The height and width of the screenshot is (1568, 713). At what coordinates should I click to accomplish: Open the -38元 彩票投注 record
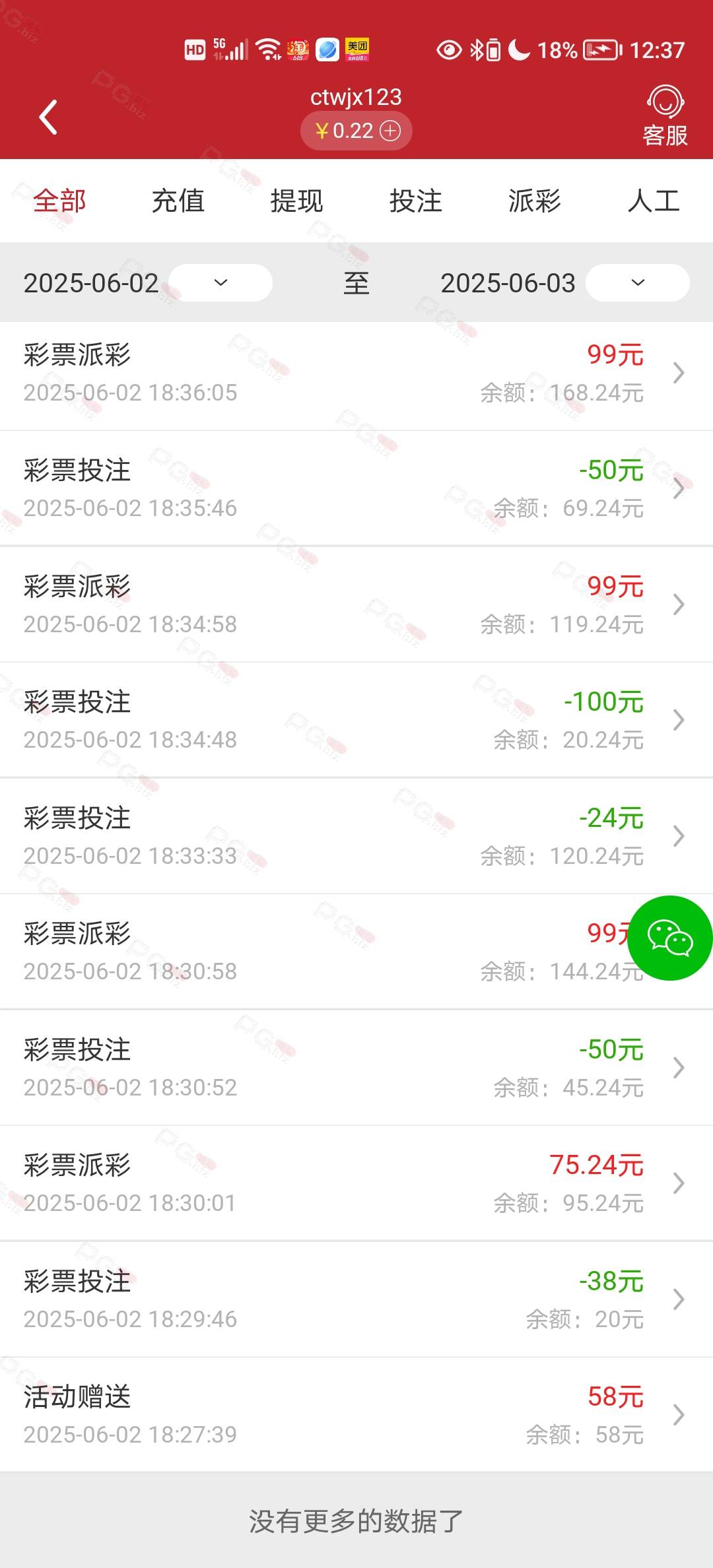tap(356, 1299)
